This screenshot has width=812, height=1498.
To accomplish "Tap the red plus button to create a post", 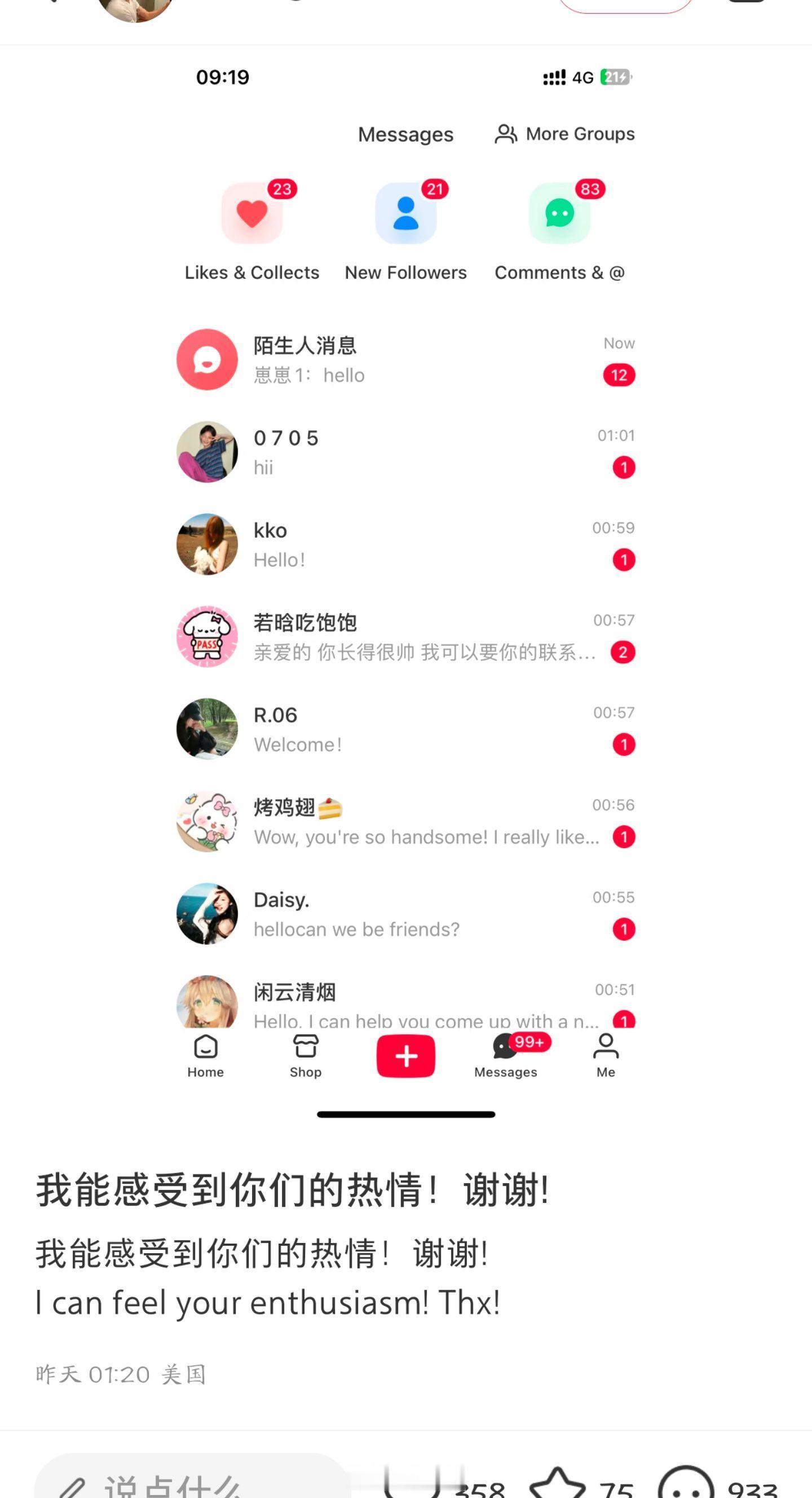I will (x=405, y=1055).
